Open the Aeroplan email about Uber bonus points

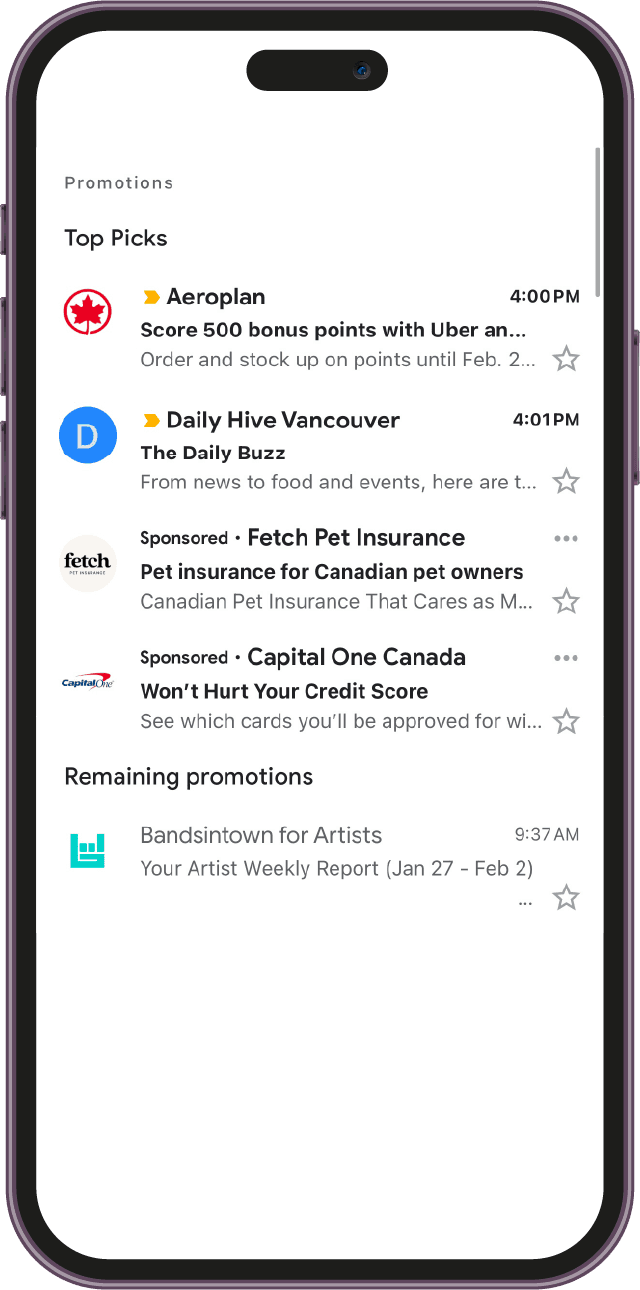coord(333,330)
